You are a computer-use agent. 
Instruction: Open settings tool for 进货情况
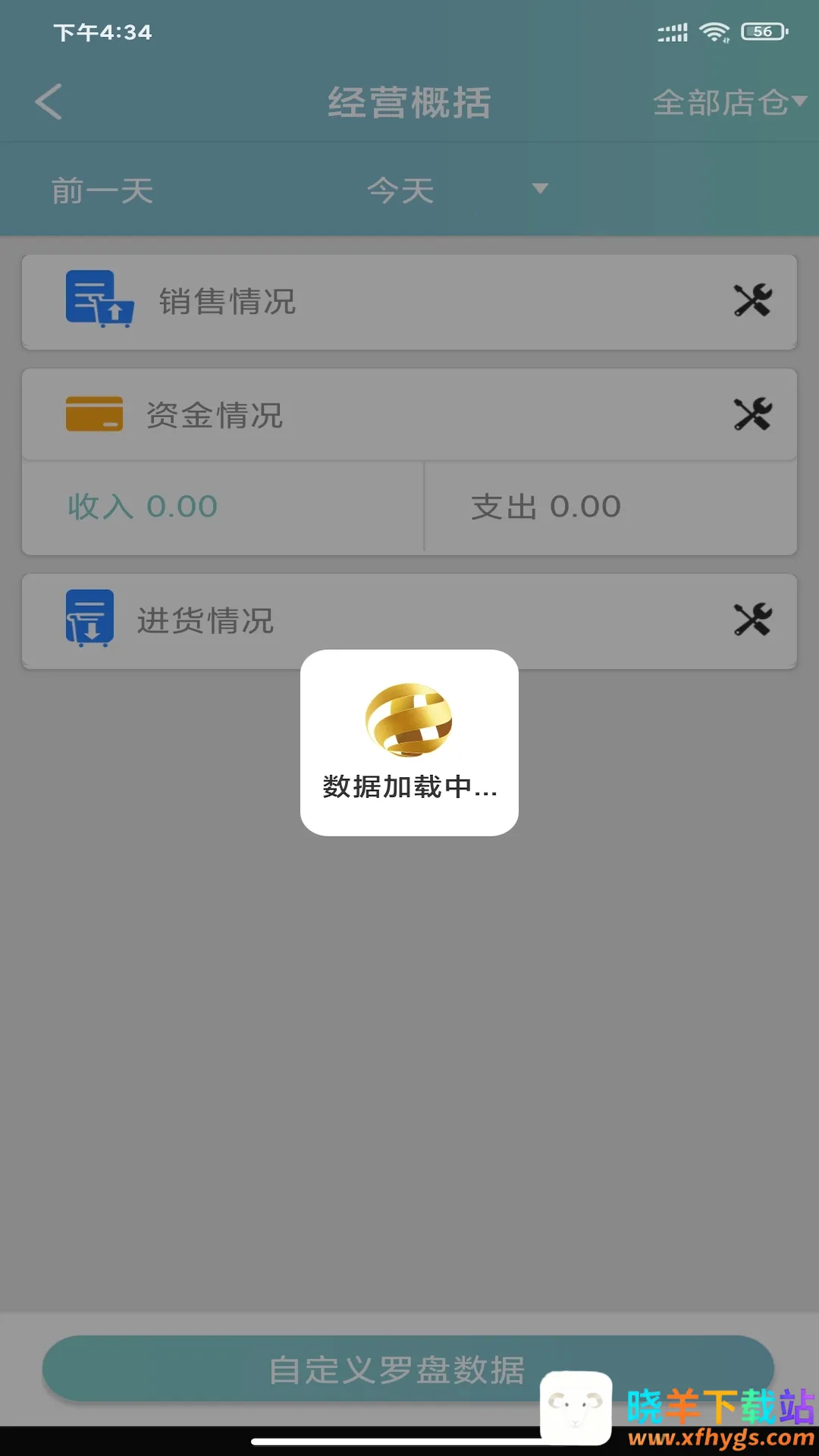click(752, 620)
